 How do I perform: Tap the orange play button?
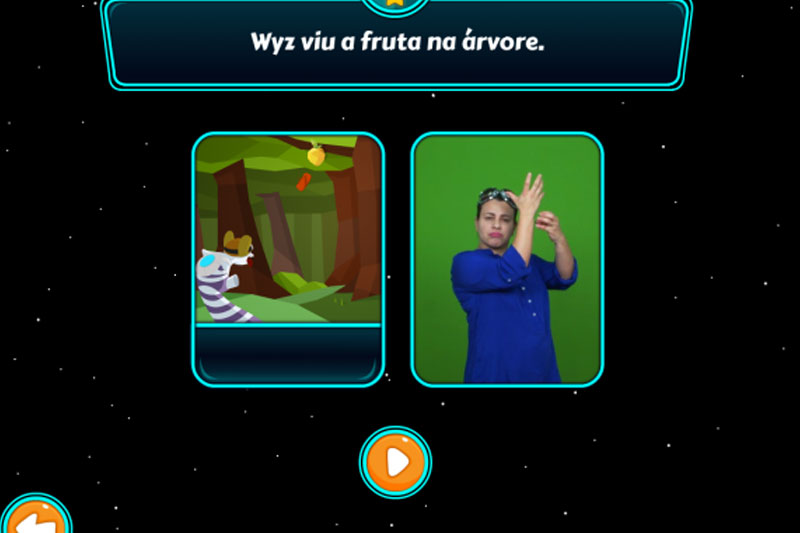click(x=395, y=462)
